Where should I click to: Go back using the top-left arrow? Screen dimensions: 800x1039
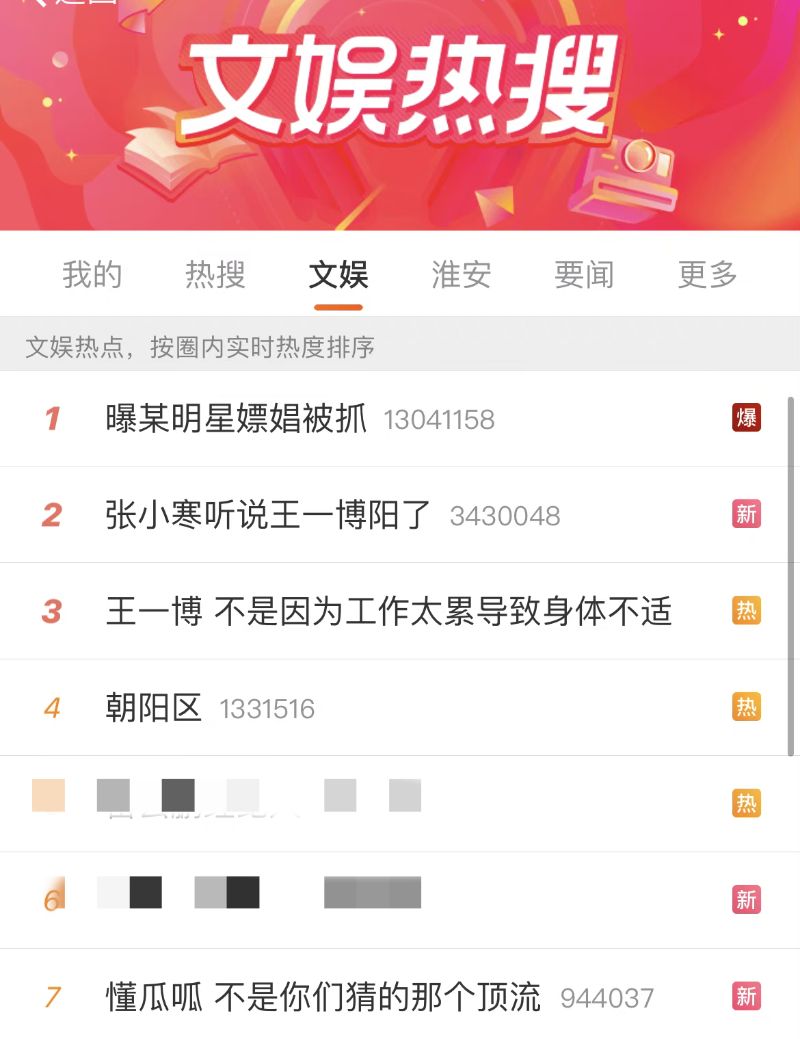(x=40, y=3)
